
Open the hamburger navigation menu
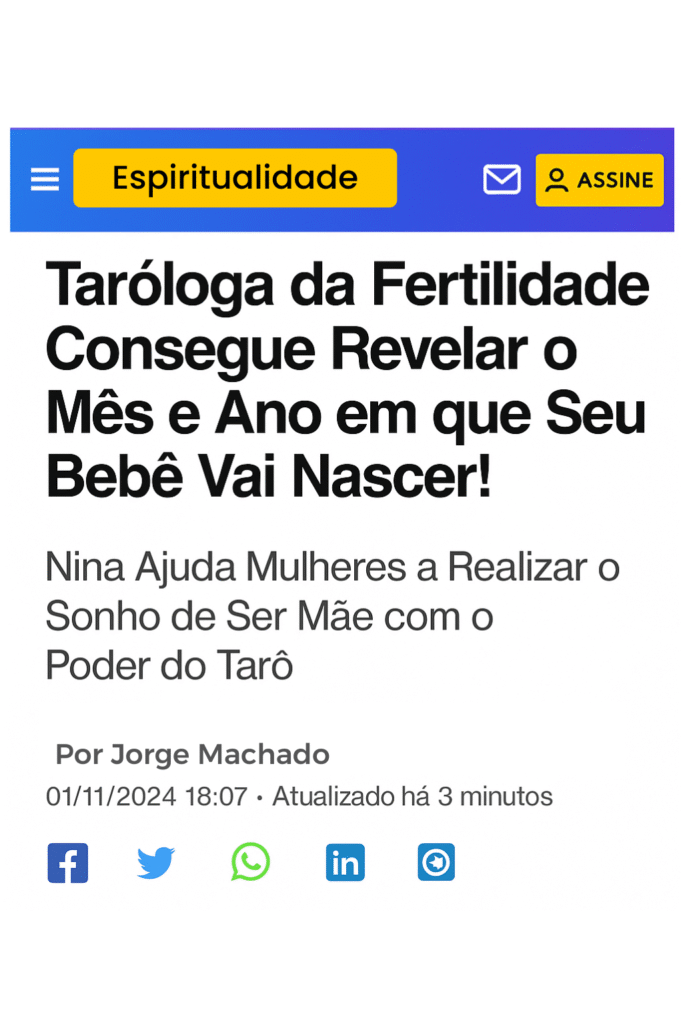pyautogui.click(x=45, y=179)
